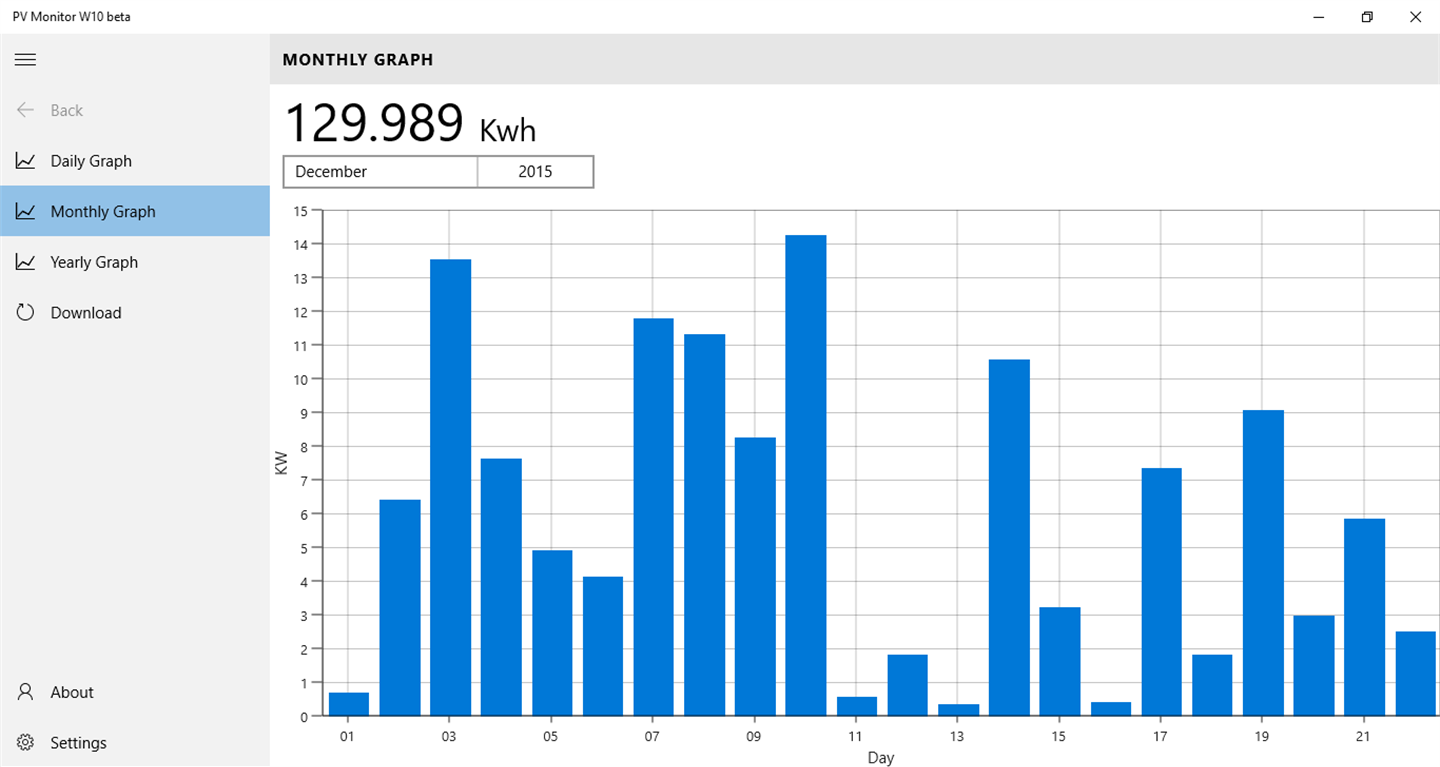Open the Yearly Graph view
This screenshot has height=767, width=1440.
(x=93, y=262)
